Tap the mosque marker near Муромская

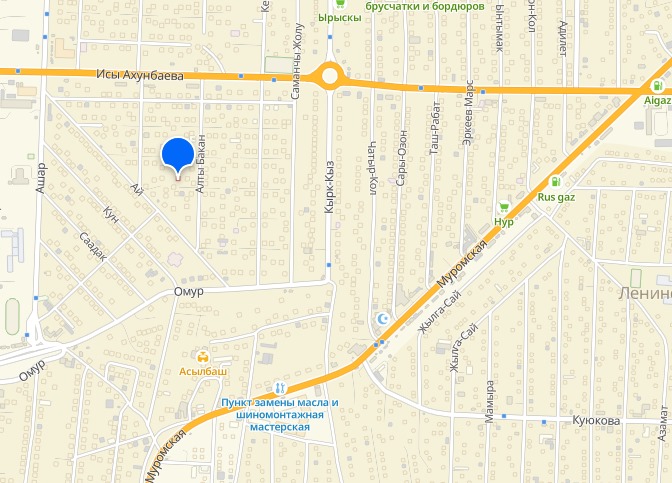[x=380, y=319]
